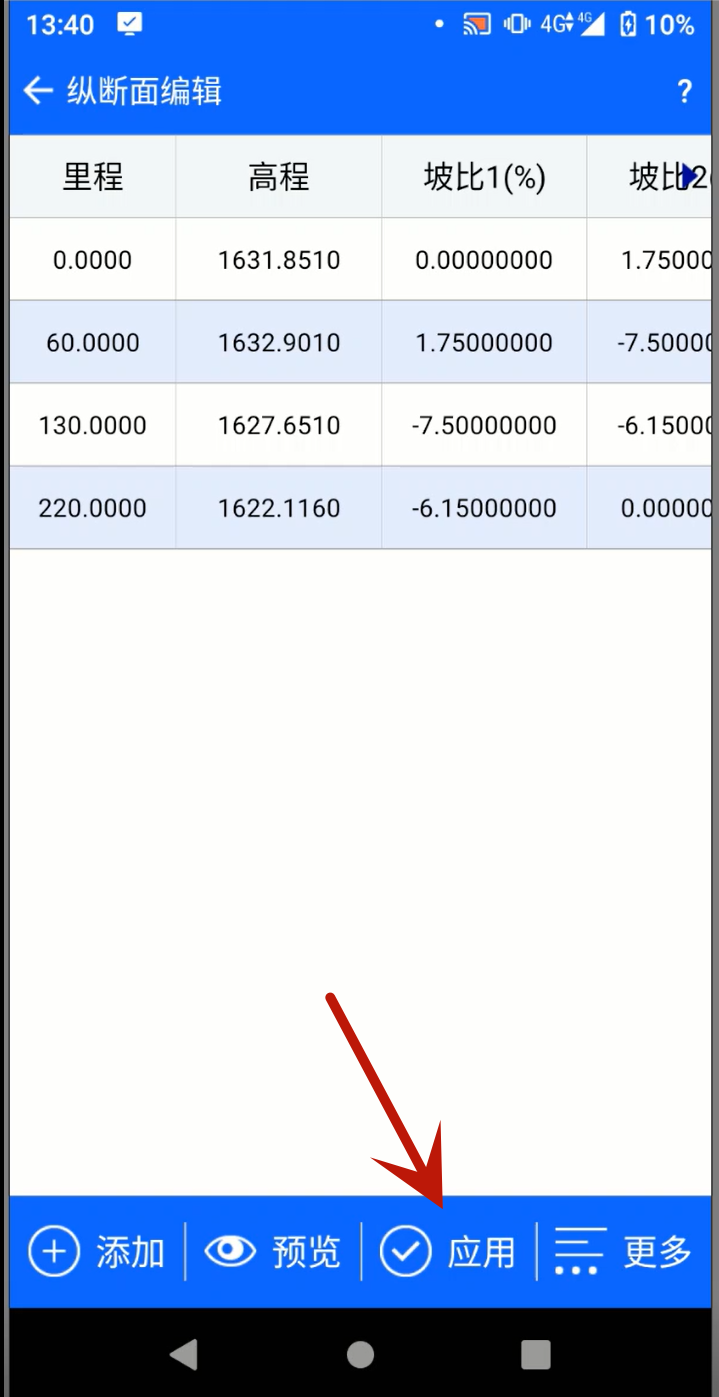The width and height of the screenshot is (719, 1397).
Task: Select the row with 里程 130.0000
Action: pyautogui.click(x=360, y=426)
